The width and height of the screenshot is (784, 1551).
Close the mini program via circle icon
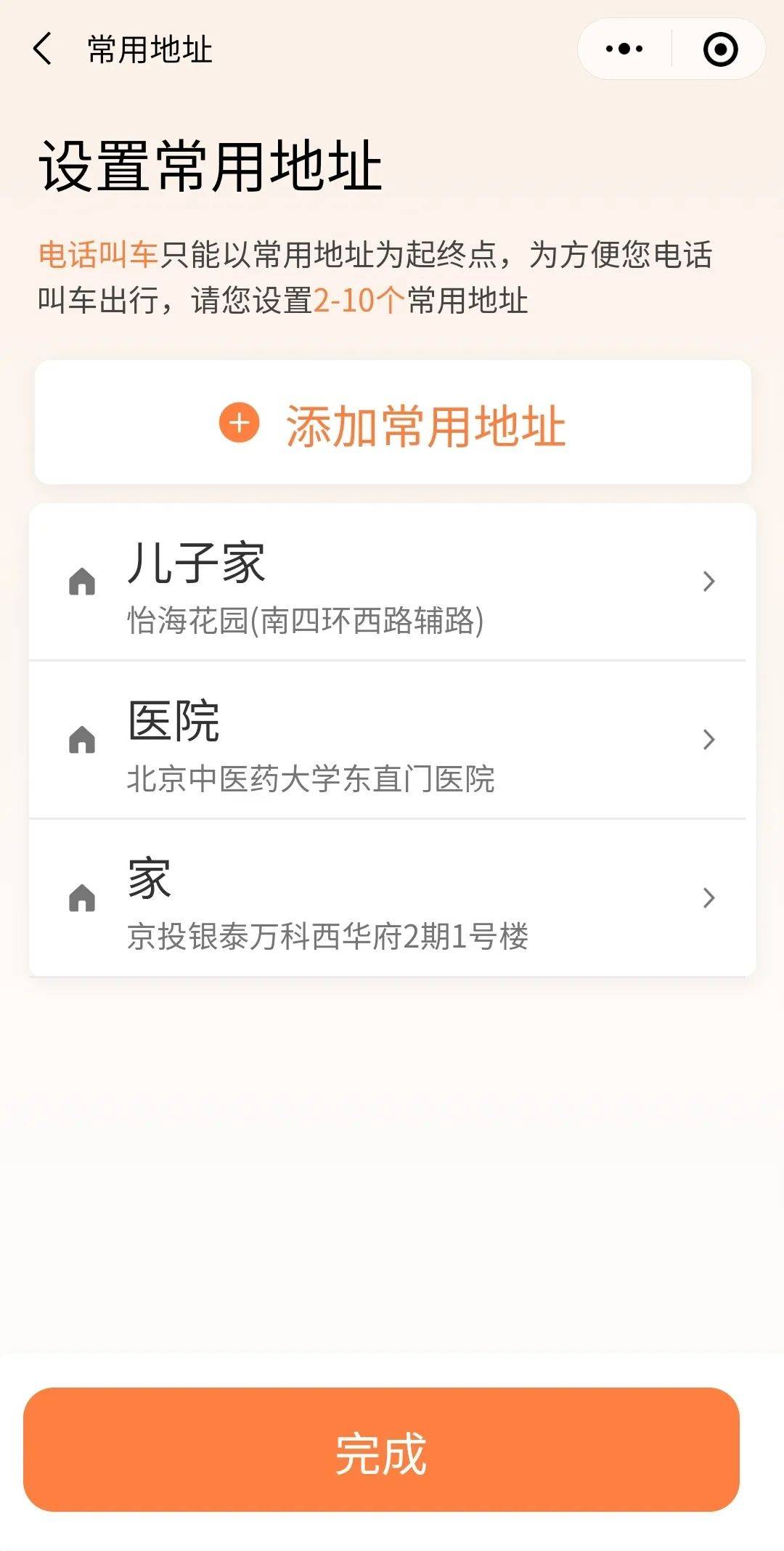[x=720, y=49]
